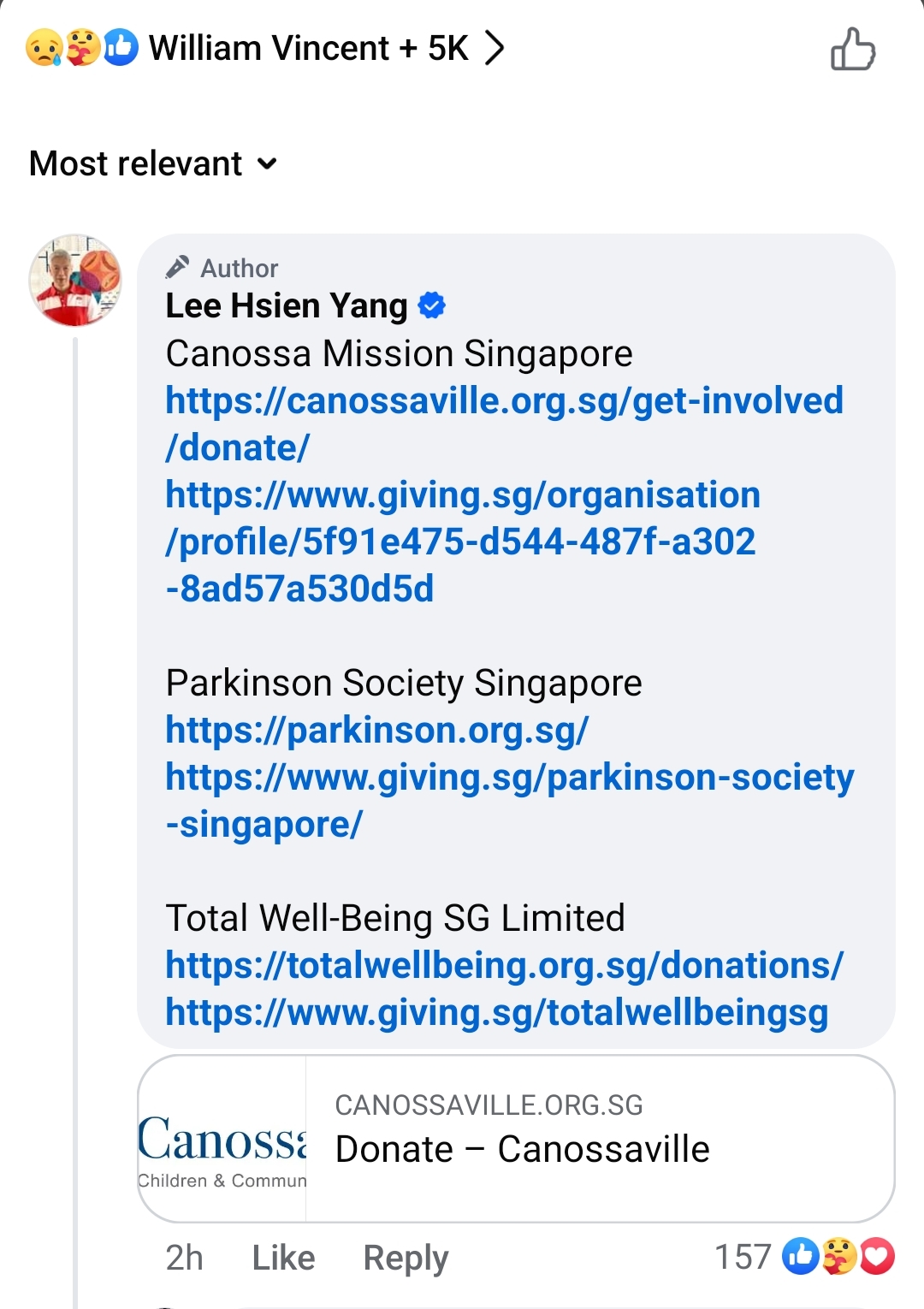Open the totalwellbeing.org.sg donations link

[504, 966]
